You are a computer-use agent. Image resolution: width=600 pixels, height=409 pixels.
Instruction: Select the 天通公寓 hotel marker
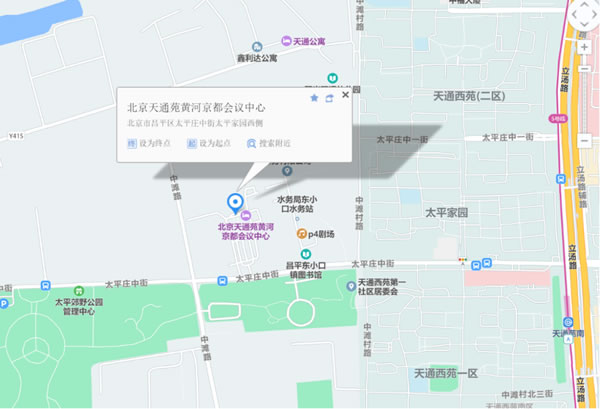pyautogui.click(x=286, y=41)
